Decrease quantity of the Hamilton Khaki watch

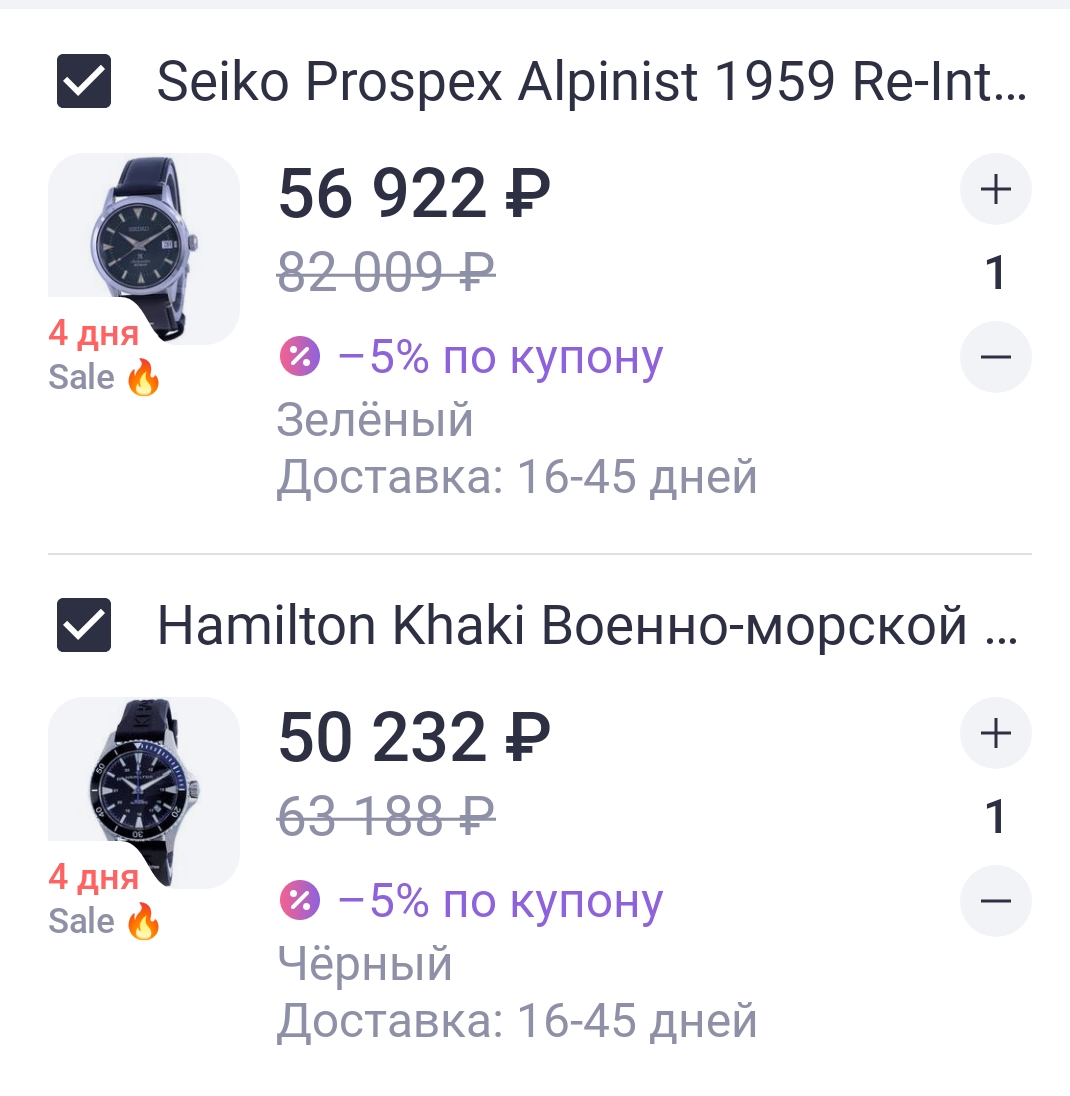995,901
